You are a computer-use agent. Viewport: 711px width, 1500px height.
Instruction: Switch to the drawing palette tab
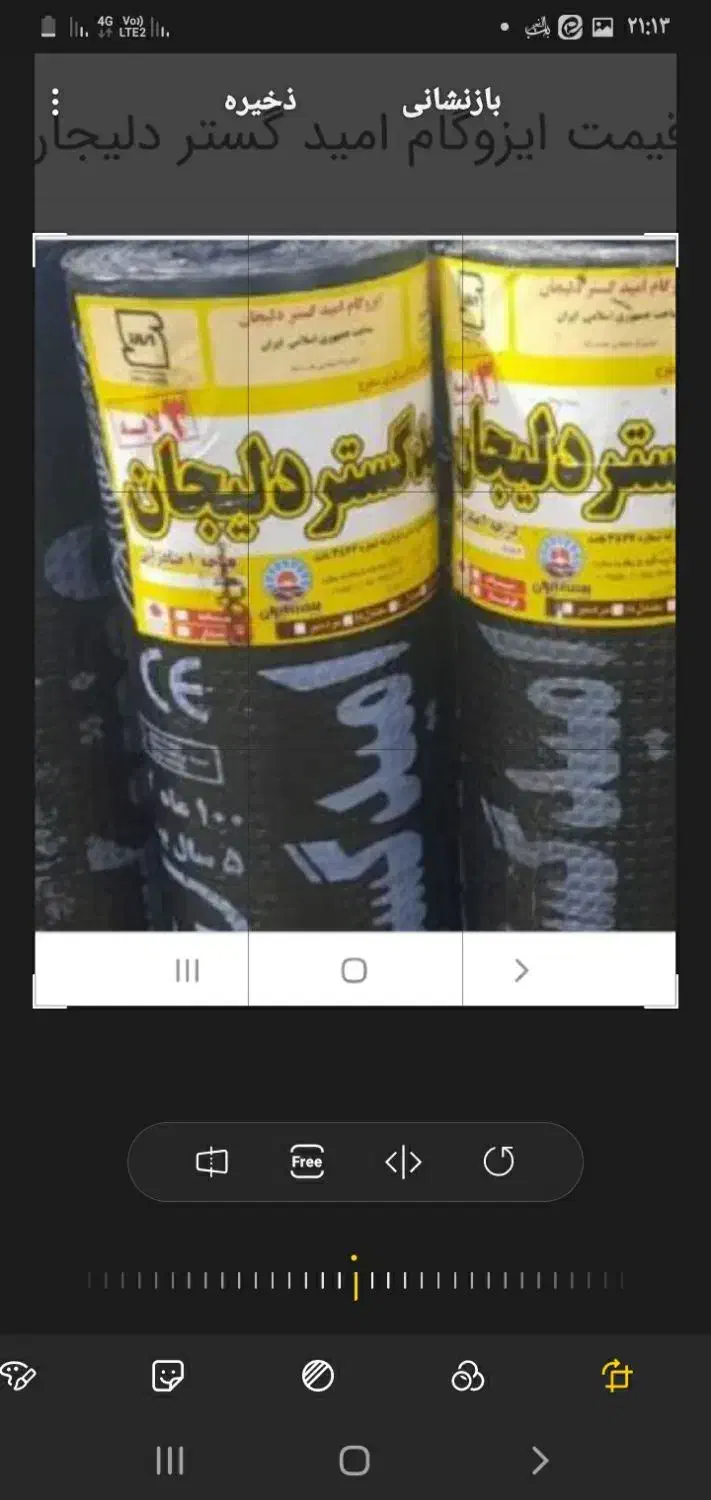(18, 1377)
